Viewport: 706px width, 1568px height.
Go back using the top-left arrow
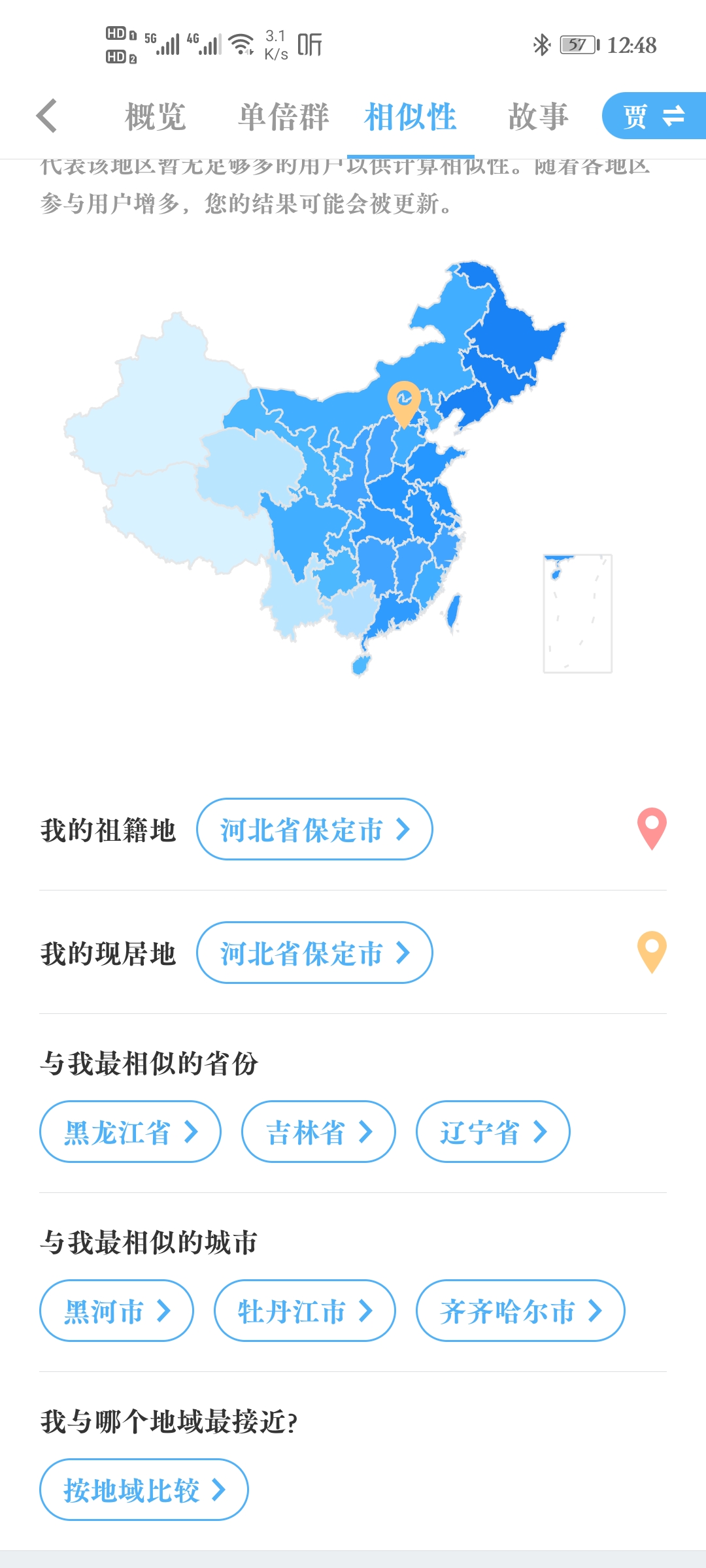[x=47, y=116]
